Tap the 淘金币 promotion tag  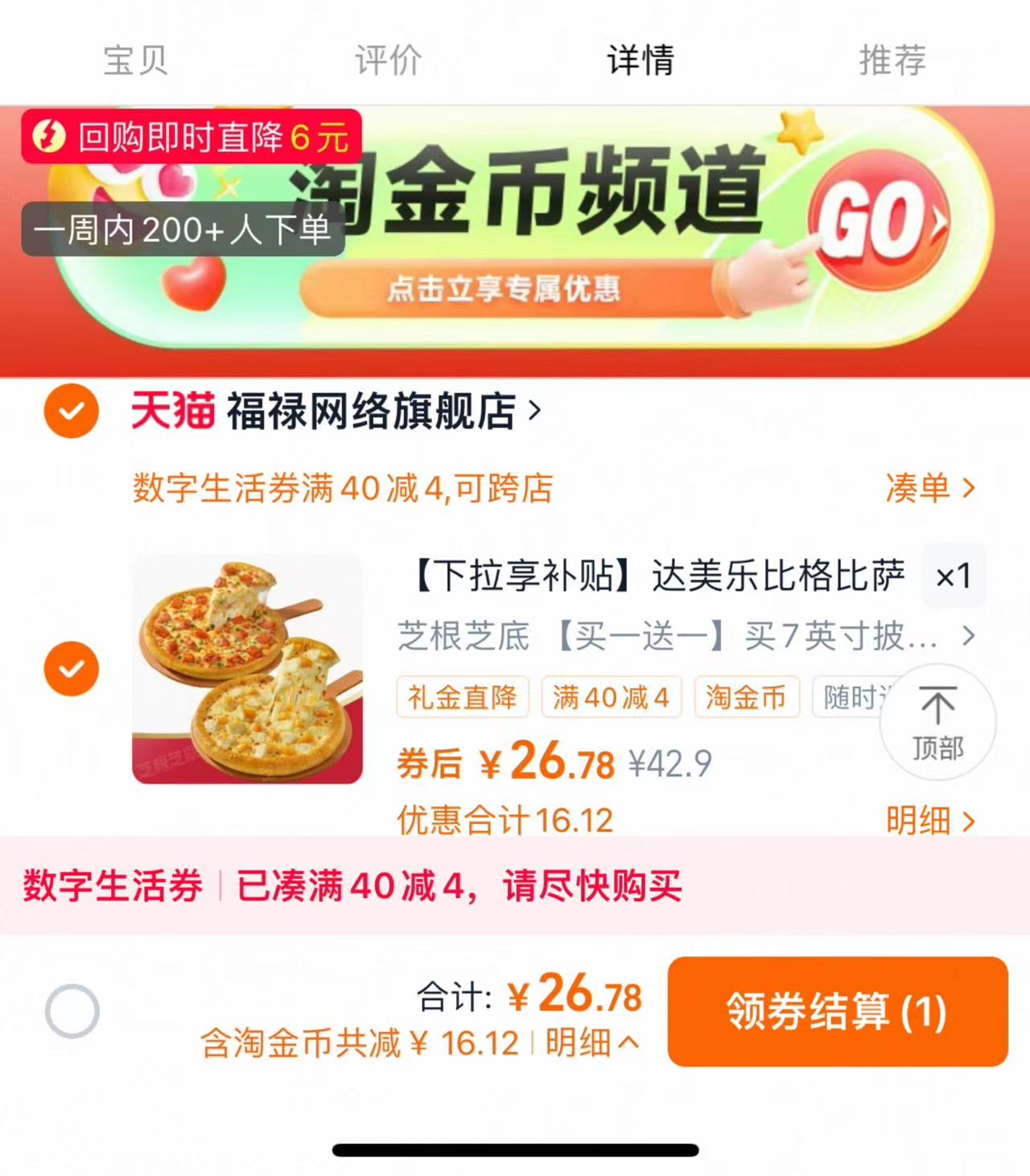tap(746, 698)
